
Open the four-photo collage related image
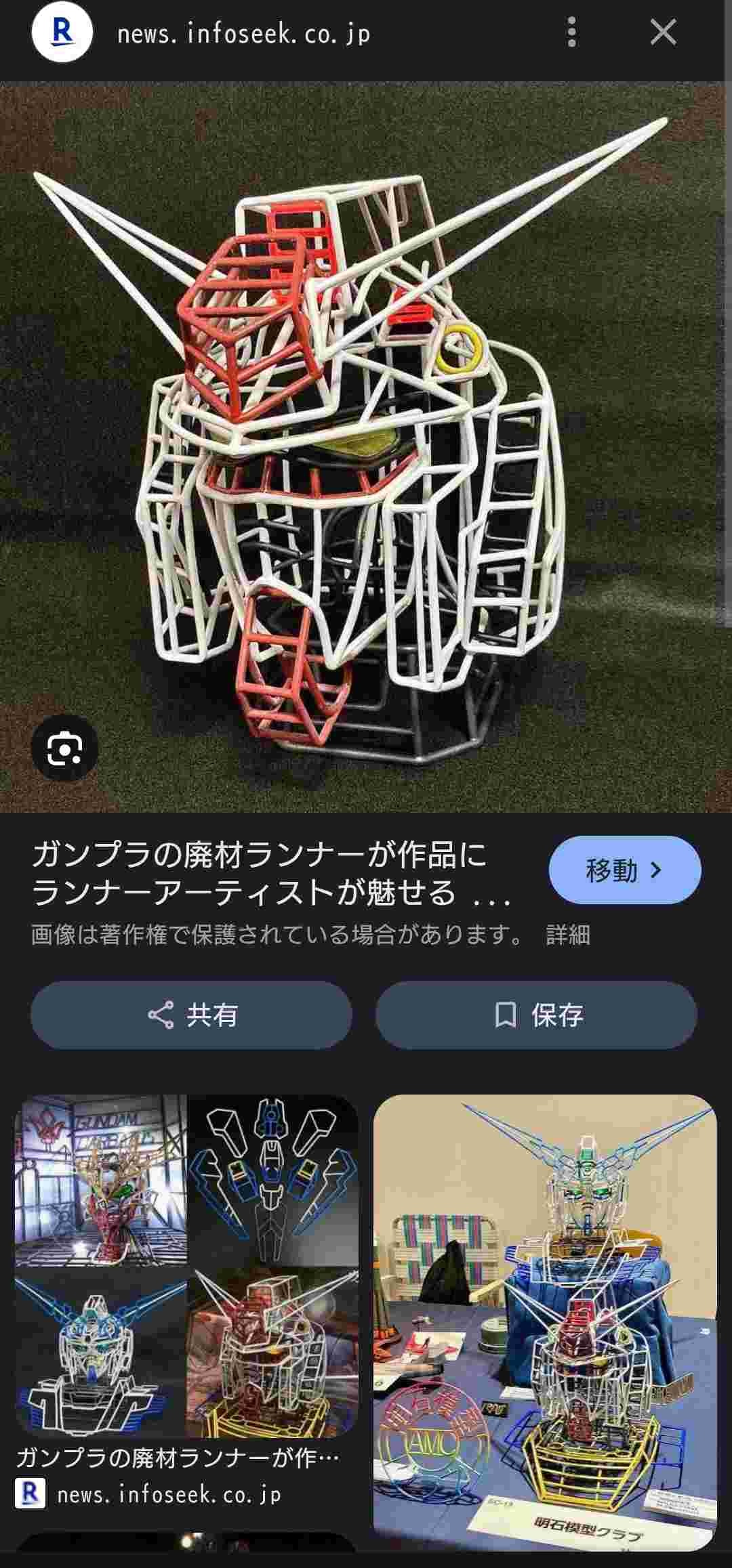coord(186,1265)
